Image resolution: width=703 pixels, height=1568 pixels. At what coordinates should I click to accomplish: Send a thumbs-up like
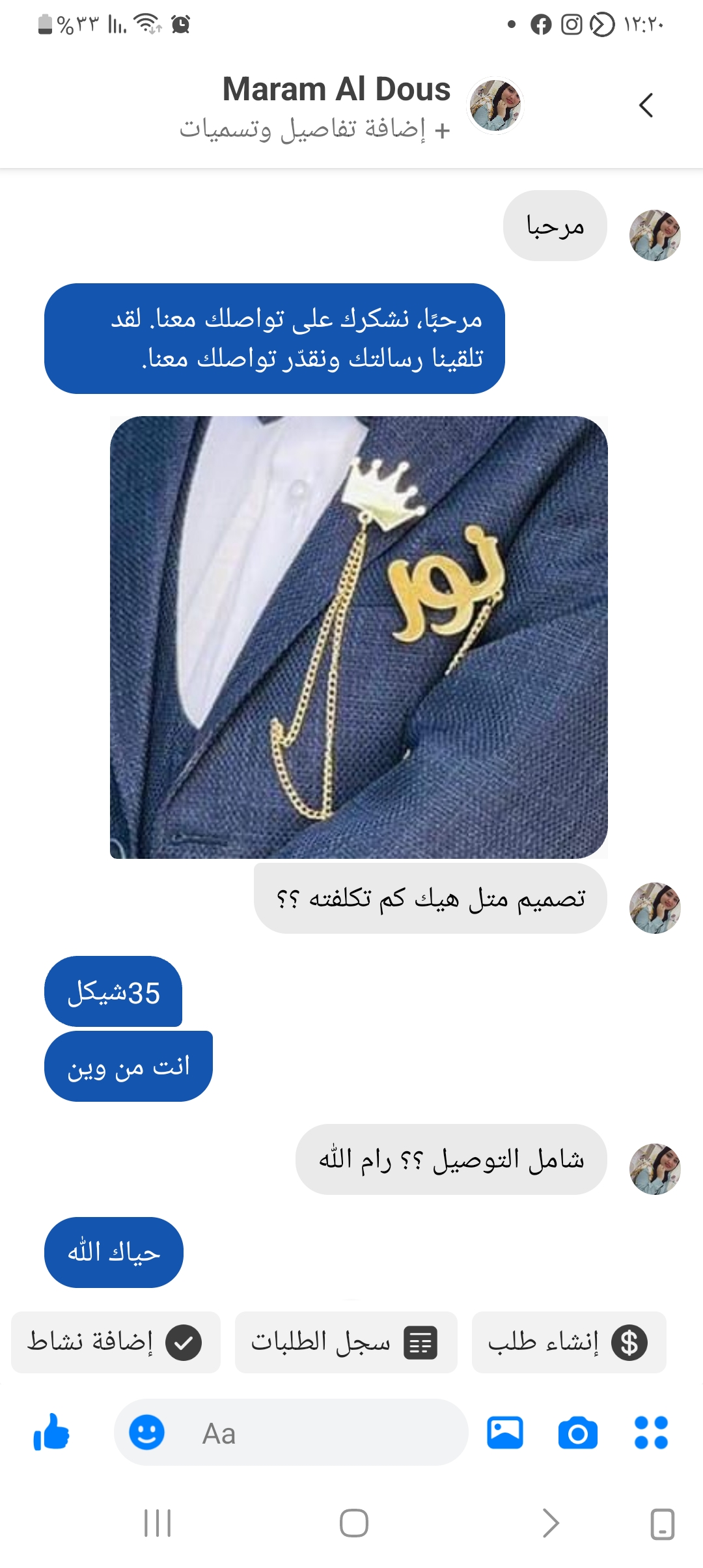click(51, 1433)
